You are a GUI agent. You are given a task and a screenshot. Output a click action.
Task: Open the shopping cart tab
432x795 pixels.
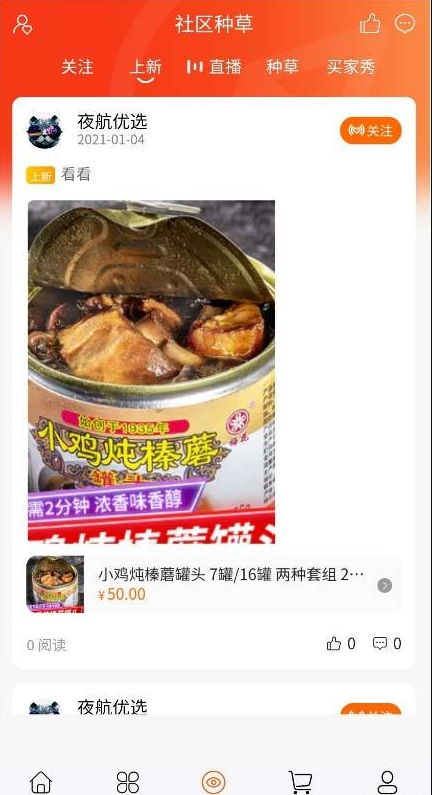point(300,781)
